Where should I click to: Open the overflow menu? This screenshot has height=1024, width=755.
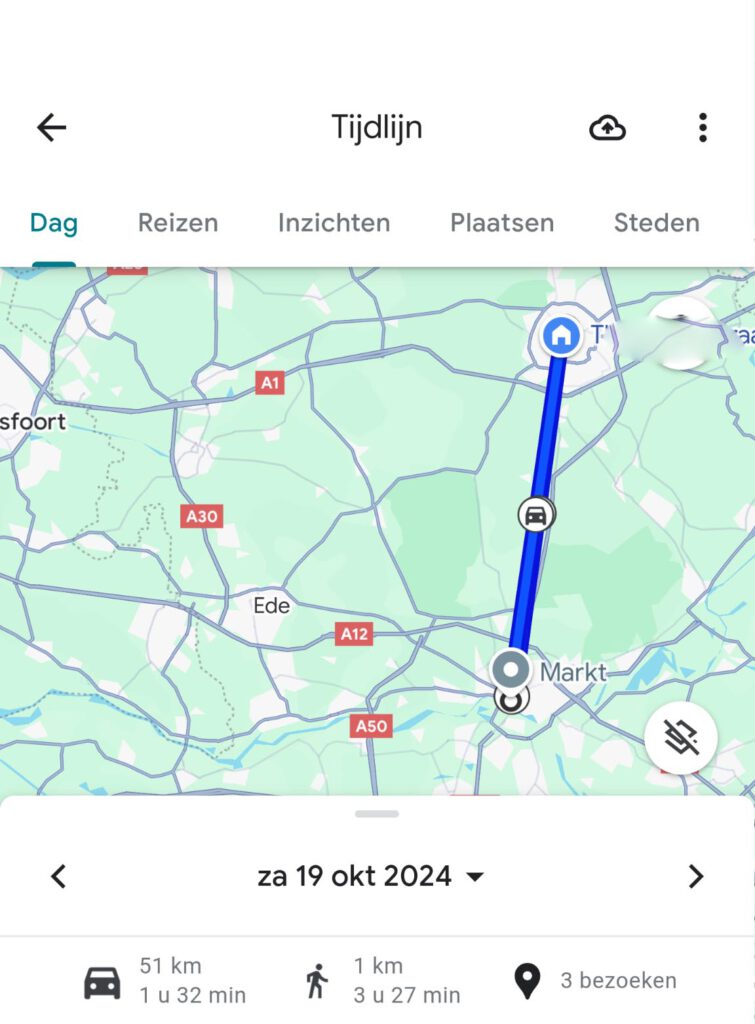(702, 127)
